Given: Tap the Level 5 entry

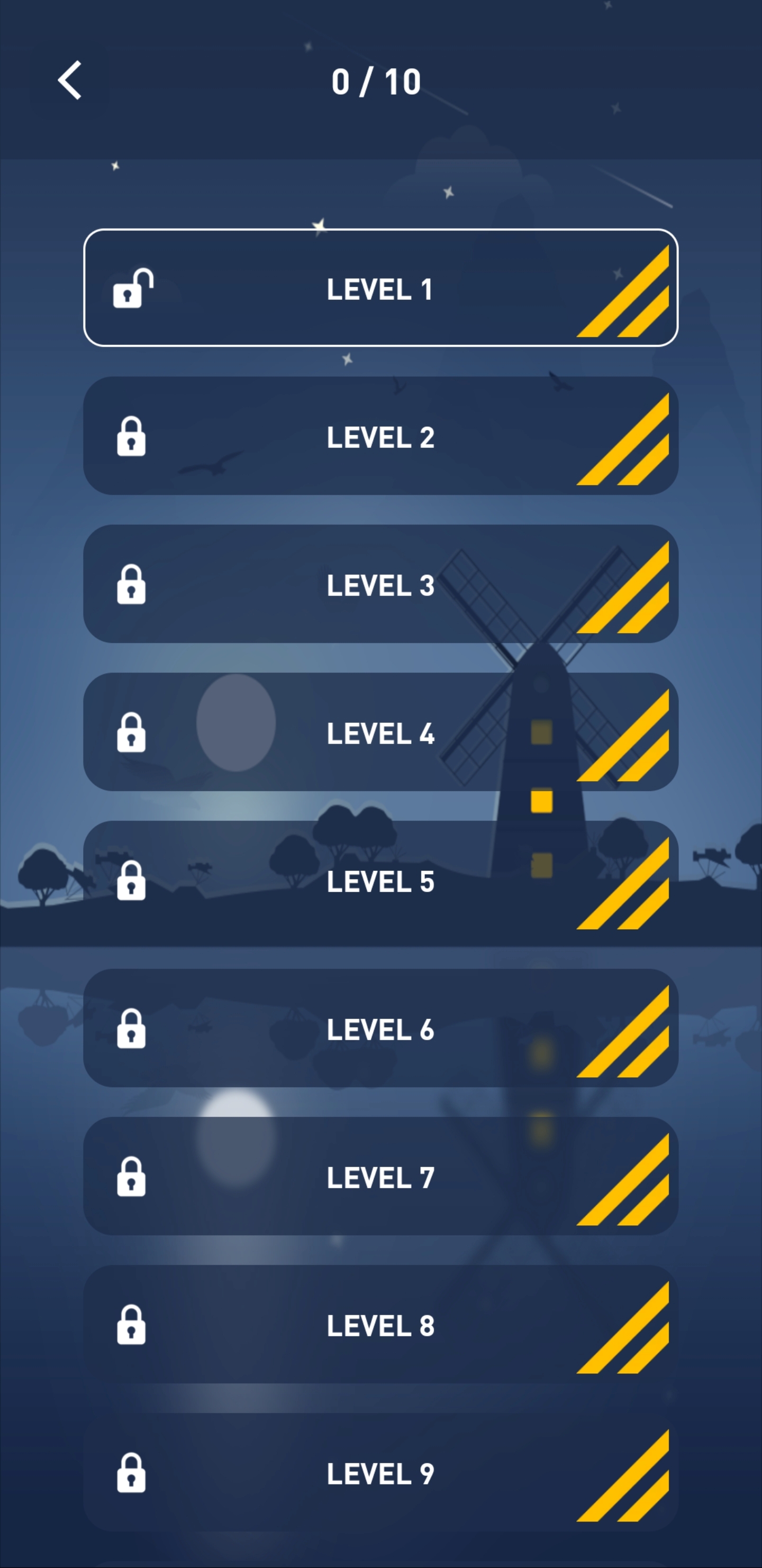Looking at the screenshot, I should point(380,881).
